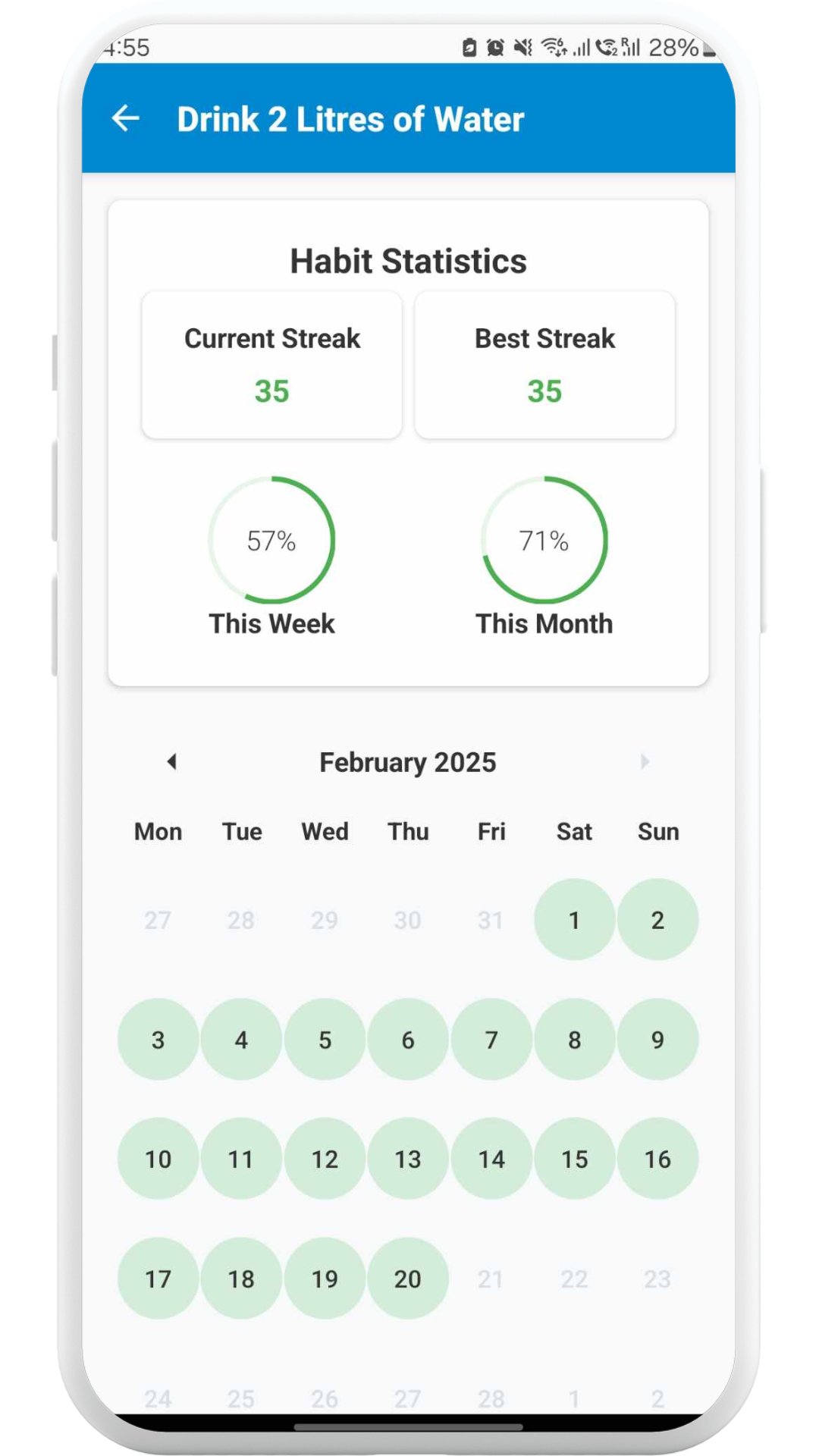
Task: Go to the previous month January
Action: pos(173,762)
